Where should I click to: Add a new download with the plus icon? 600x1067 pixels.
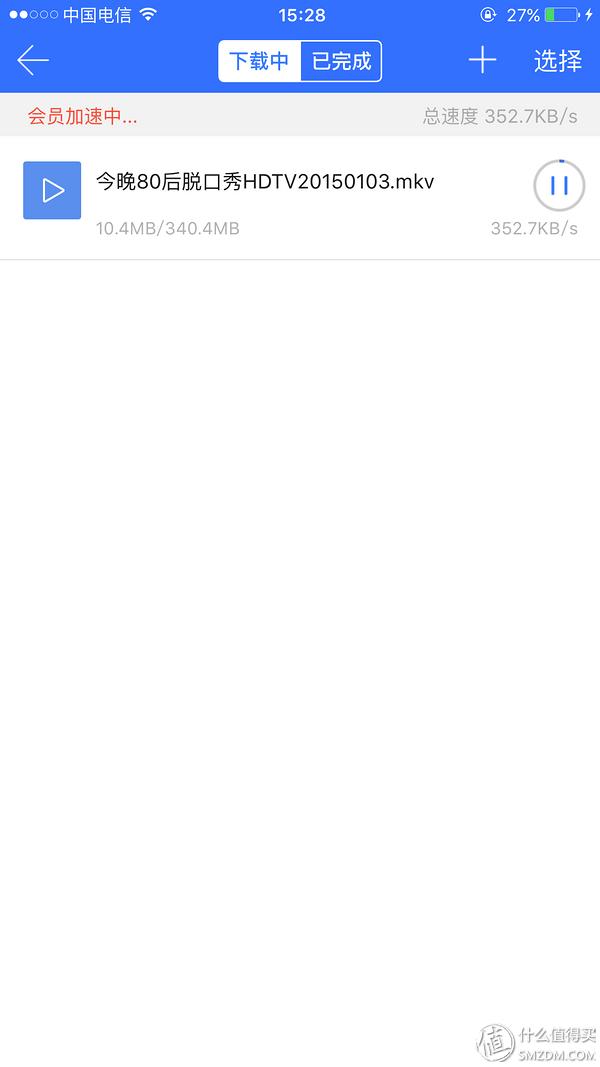482,61
